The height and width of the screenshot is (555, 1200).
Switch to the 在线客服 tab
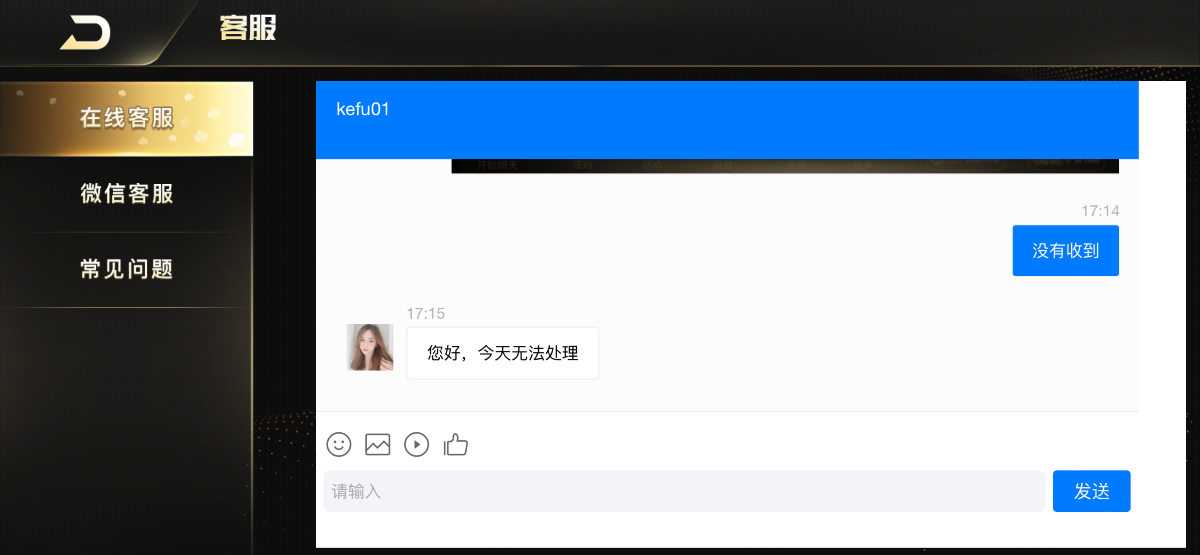(126, 118)
